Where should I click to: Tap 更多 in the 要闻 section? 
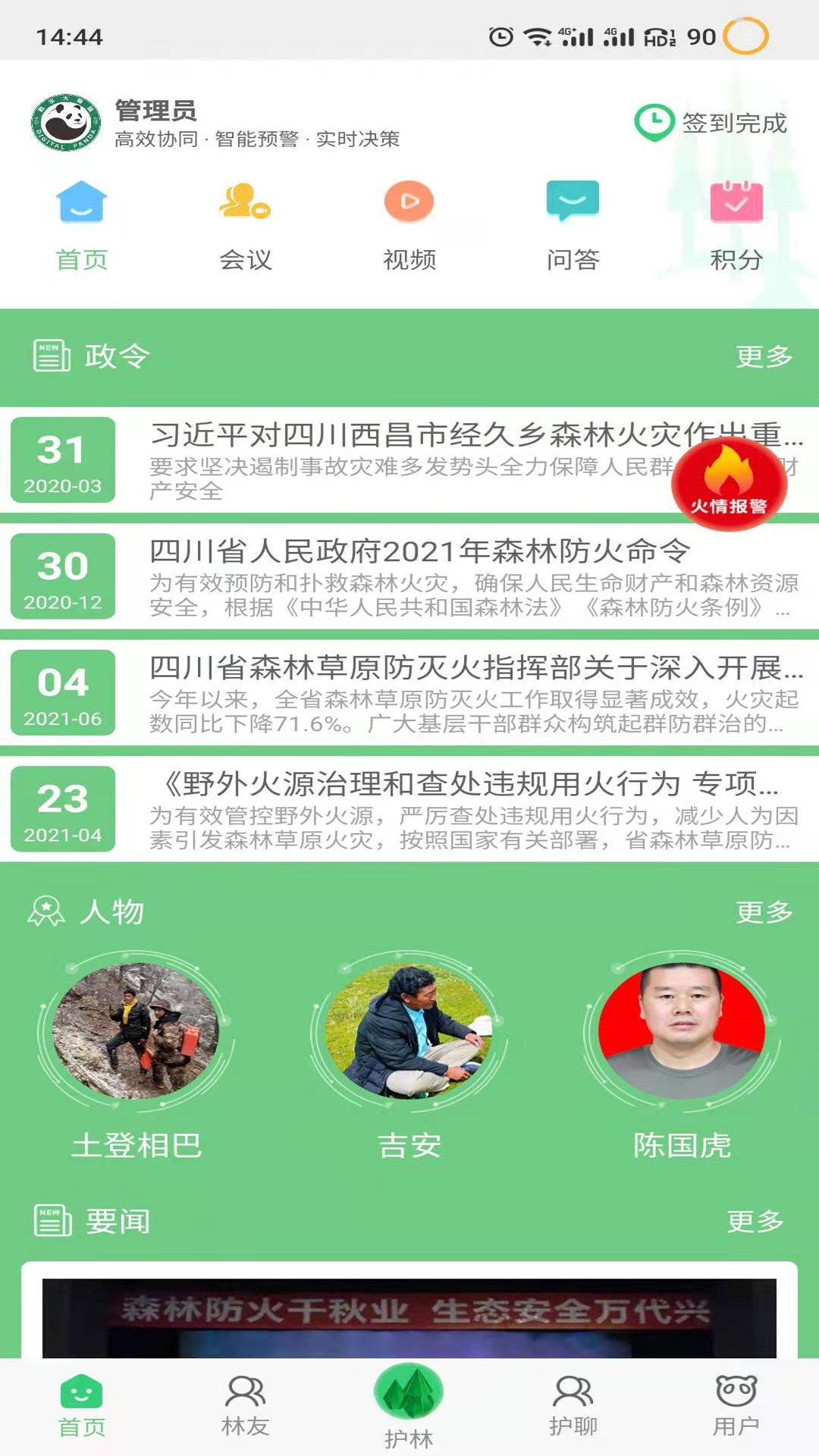(755, 1221)
